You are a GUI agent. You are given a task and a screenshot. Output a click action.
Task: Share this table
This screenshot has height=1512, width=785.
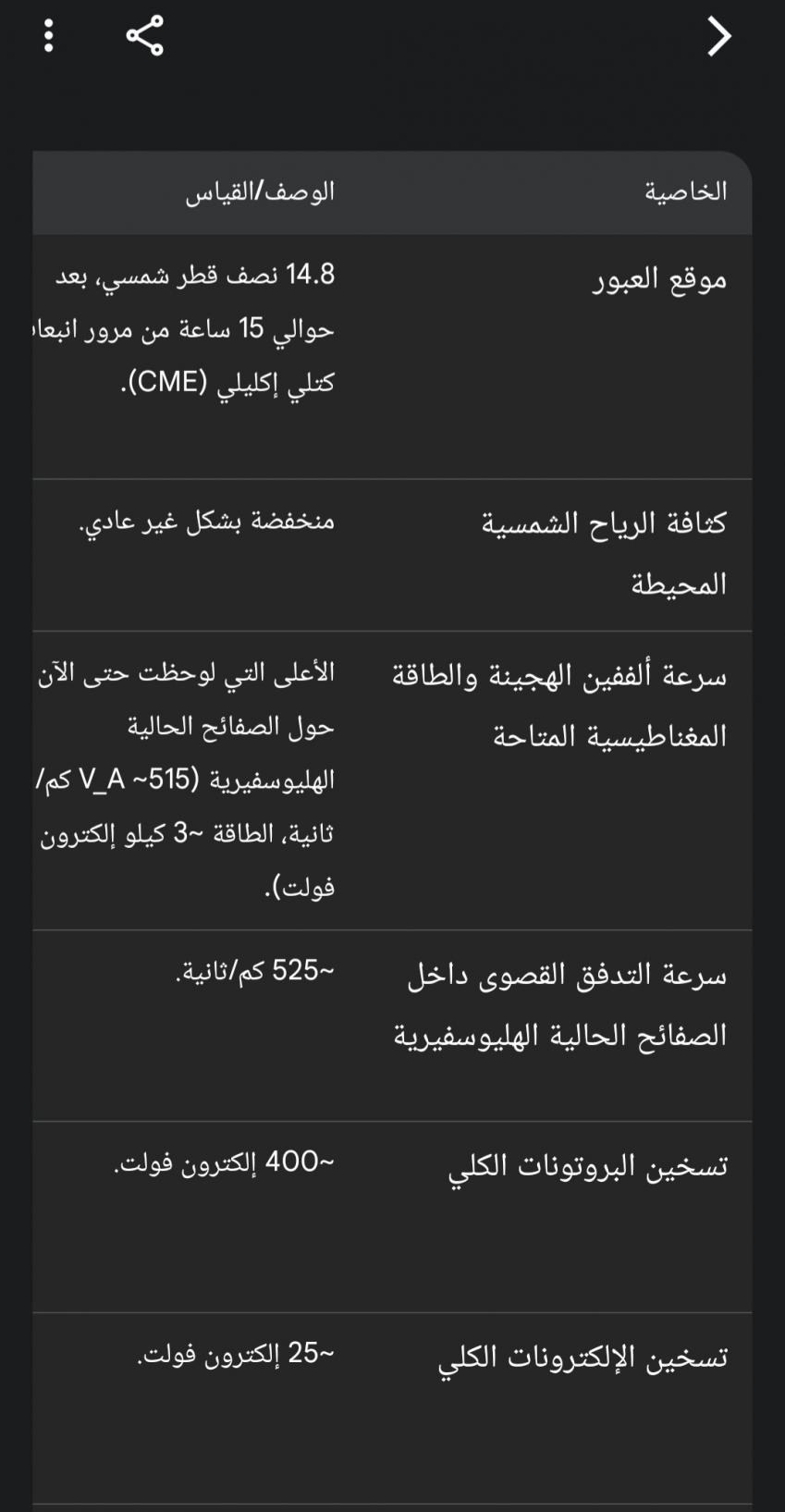tap(145, 37)
